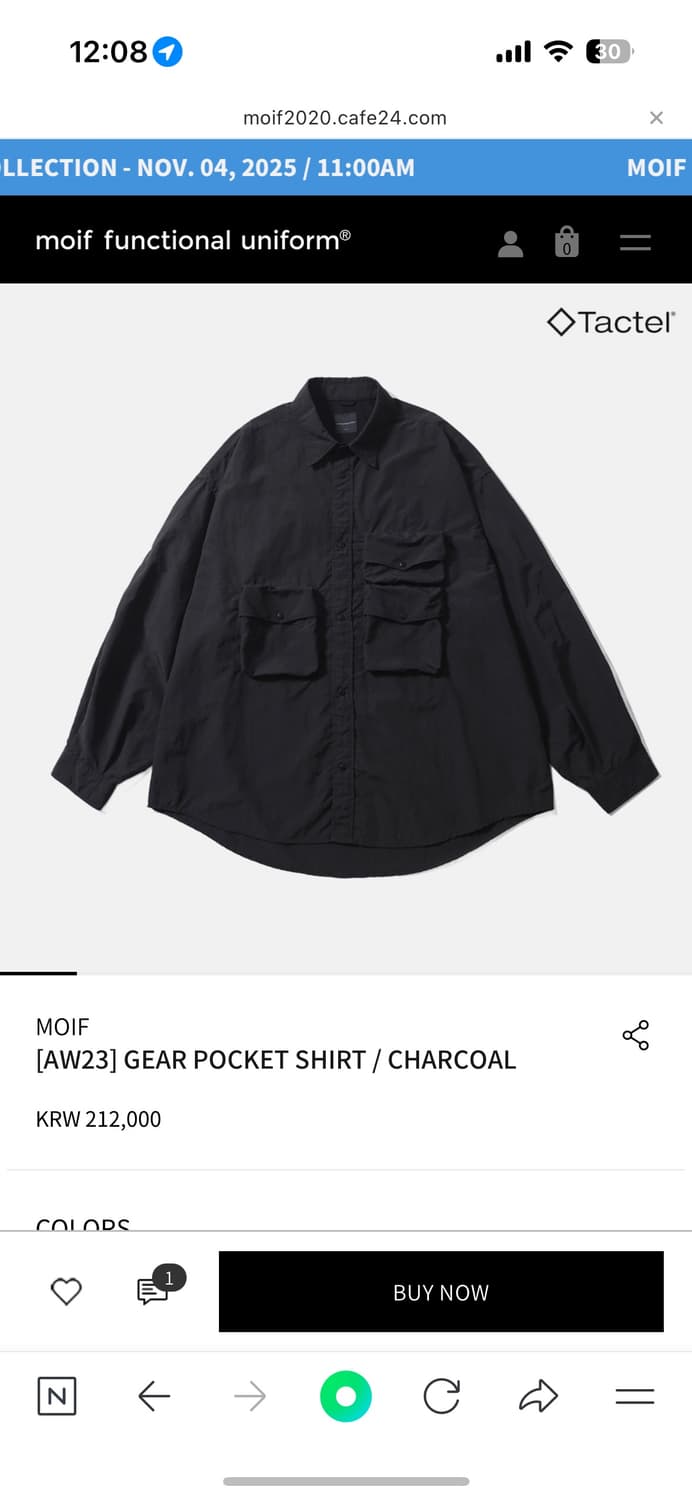
Task: Tap the BUY NOW button
Action: coord(441,1292)
